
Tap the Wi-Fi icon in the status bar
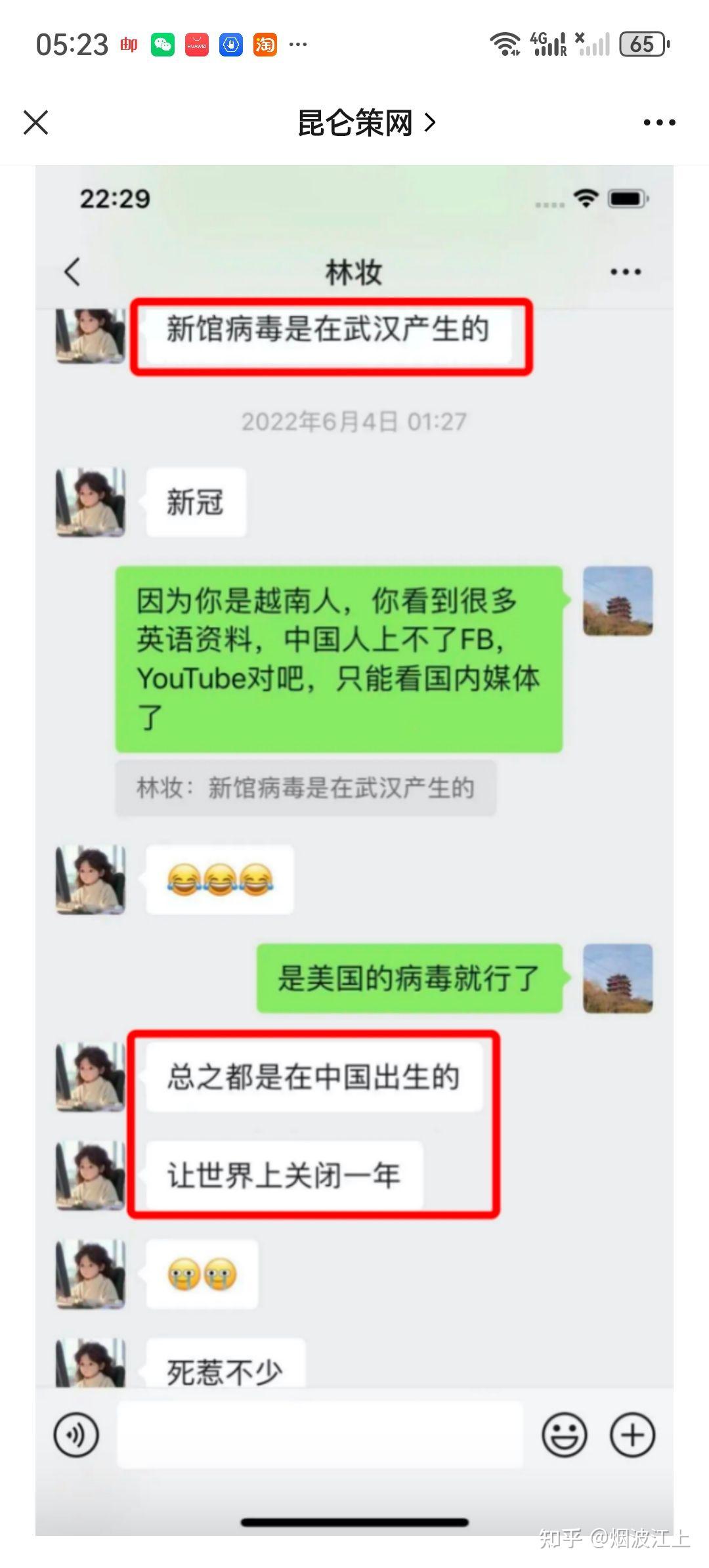point(505,43)
